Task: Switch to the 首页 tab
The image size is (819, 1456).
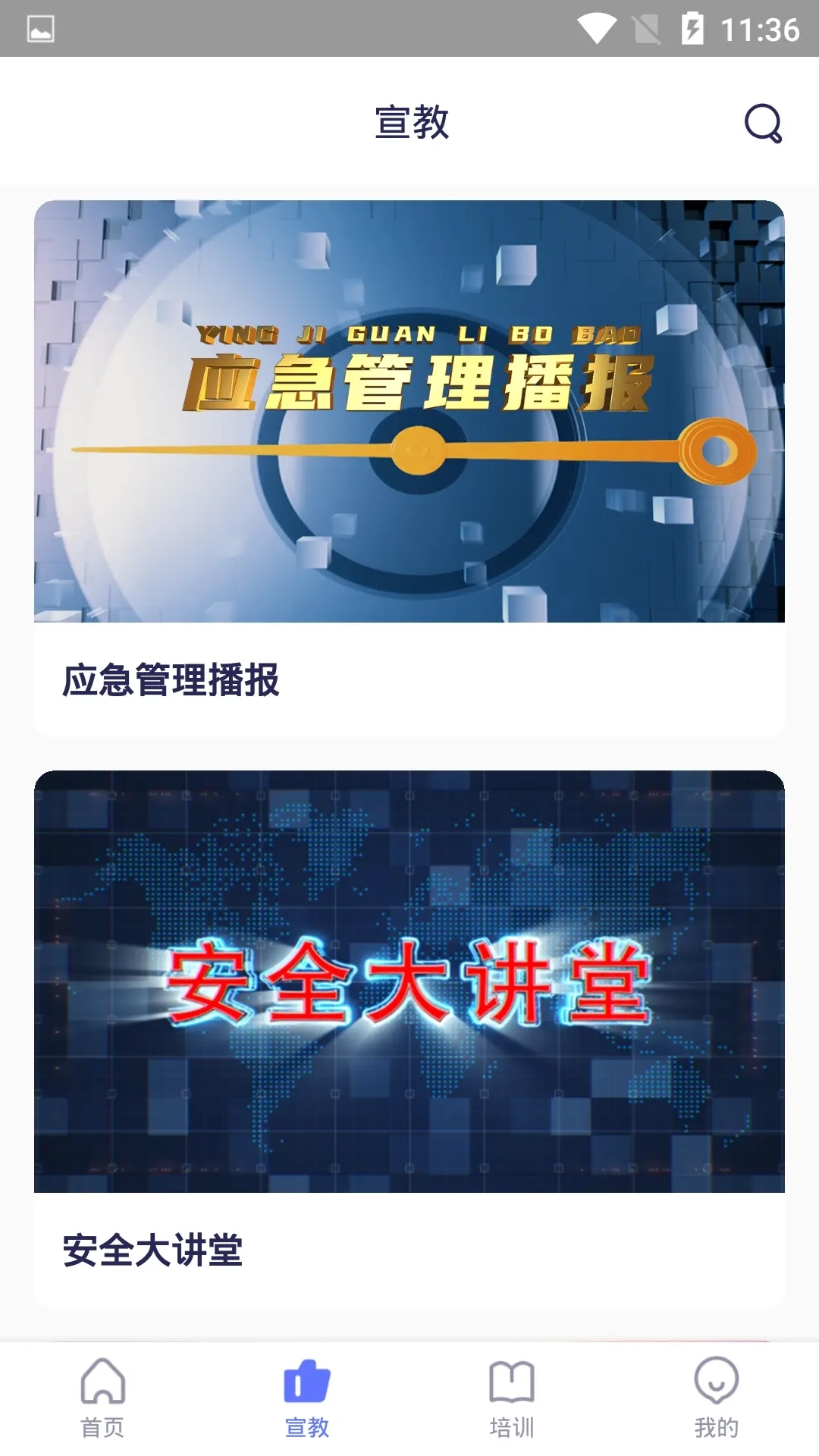Action: pos(102,1399)
